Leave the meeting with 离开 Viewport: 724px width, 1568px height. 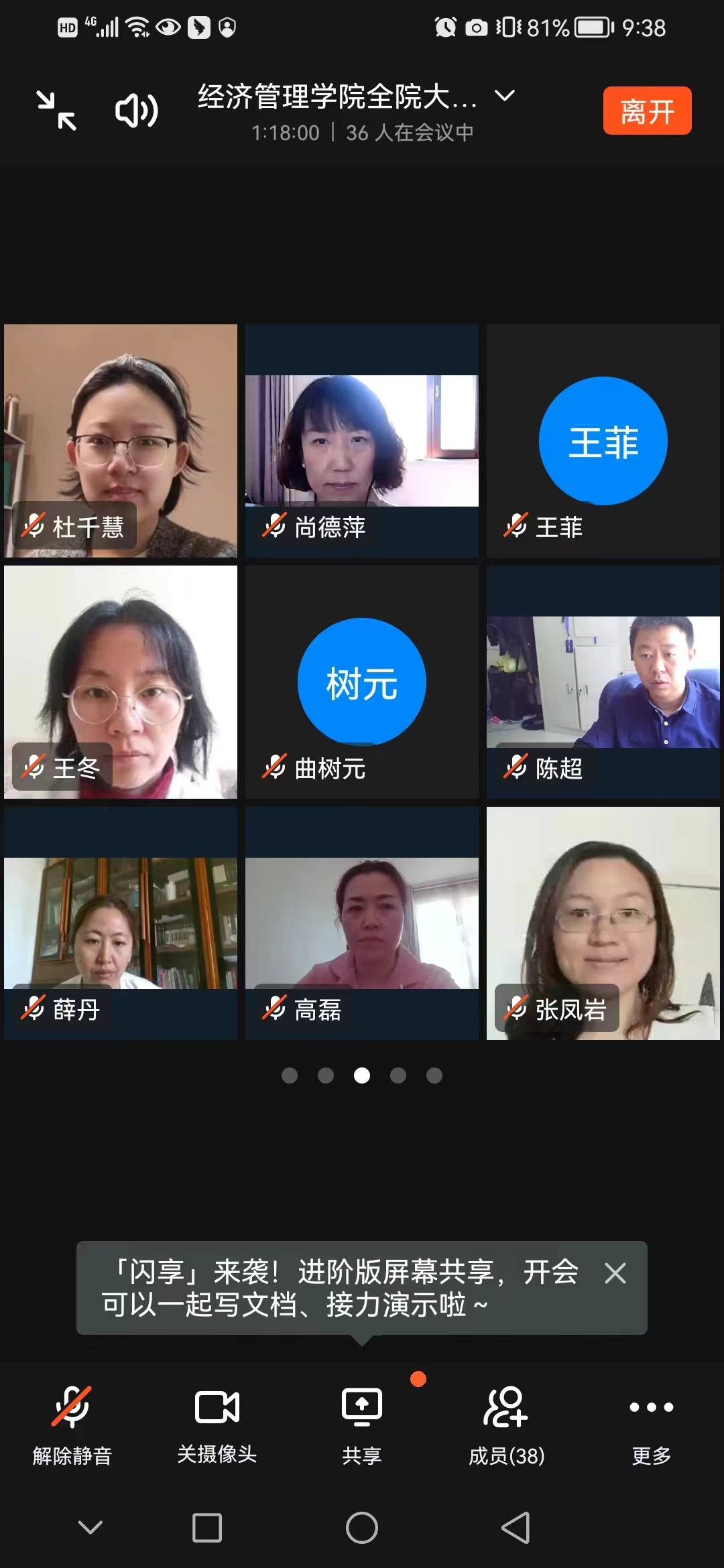(647, 111)
